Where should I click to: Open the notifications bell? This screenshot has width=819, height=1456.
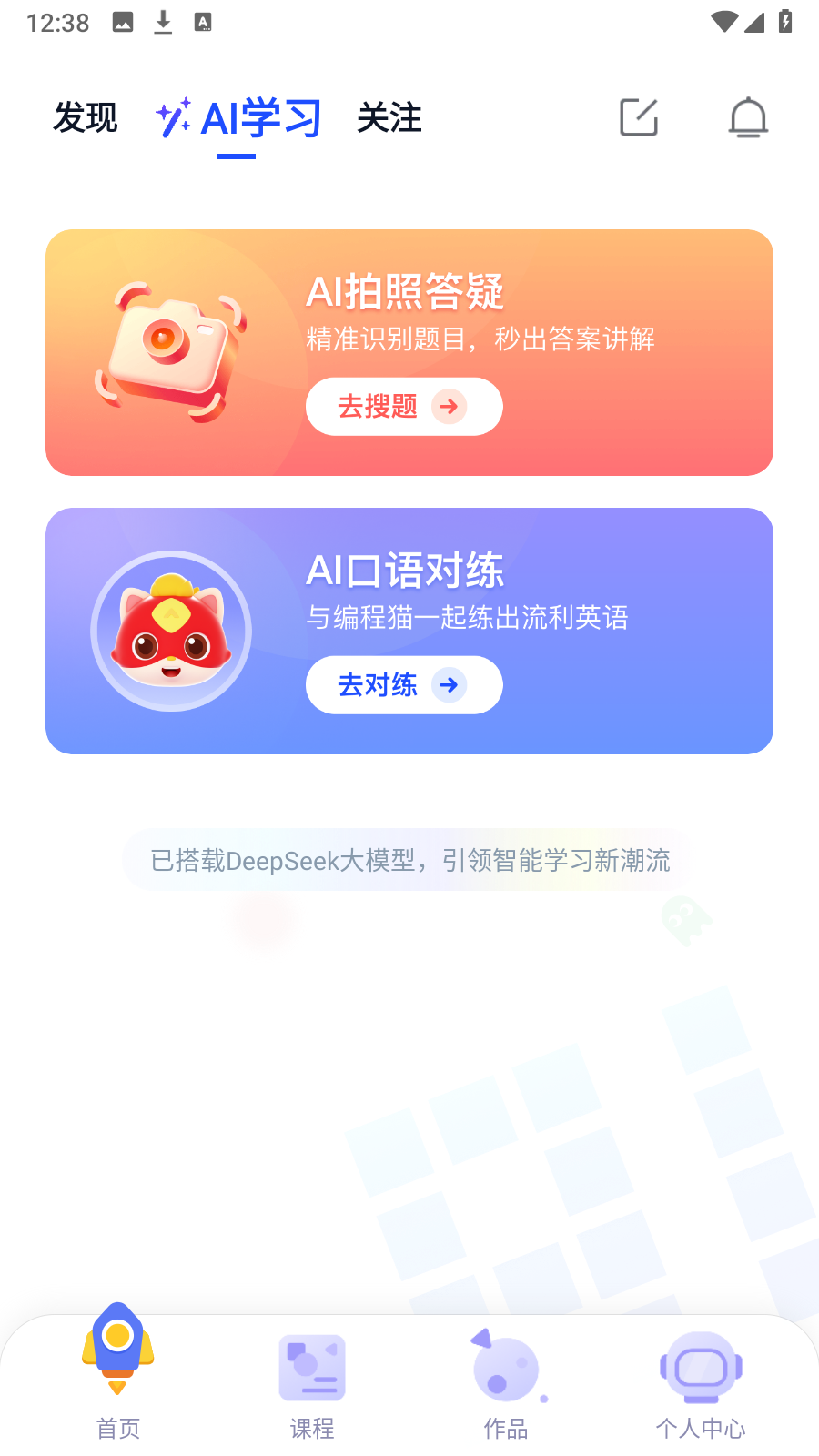(x=748, y=117)
